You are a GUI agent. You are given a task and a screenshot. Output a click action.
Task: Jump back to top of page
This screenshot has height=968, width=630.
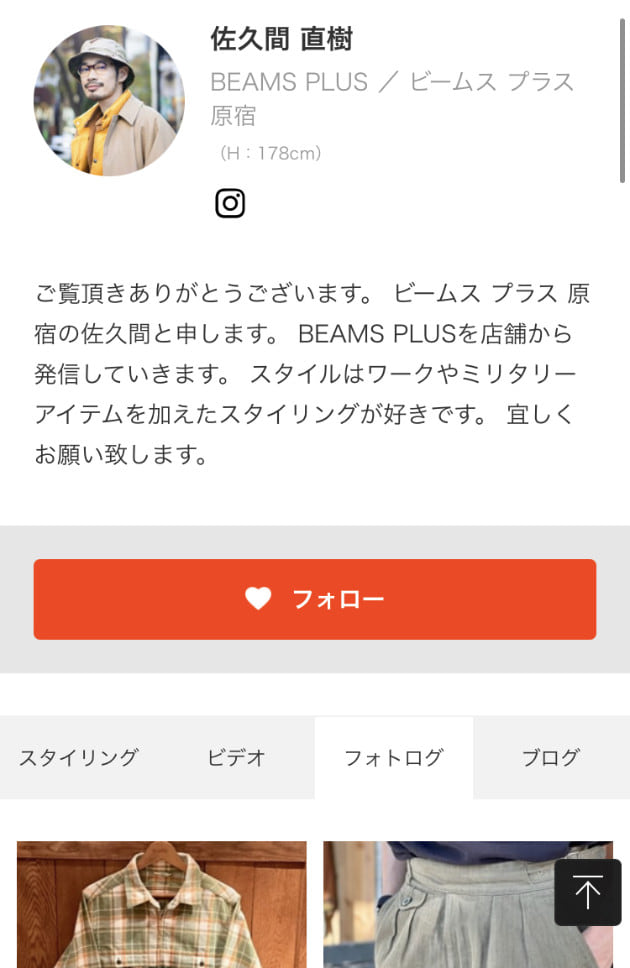click(588, 892)
